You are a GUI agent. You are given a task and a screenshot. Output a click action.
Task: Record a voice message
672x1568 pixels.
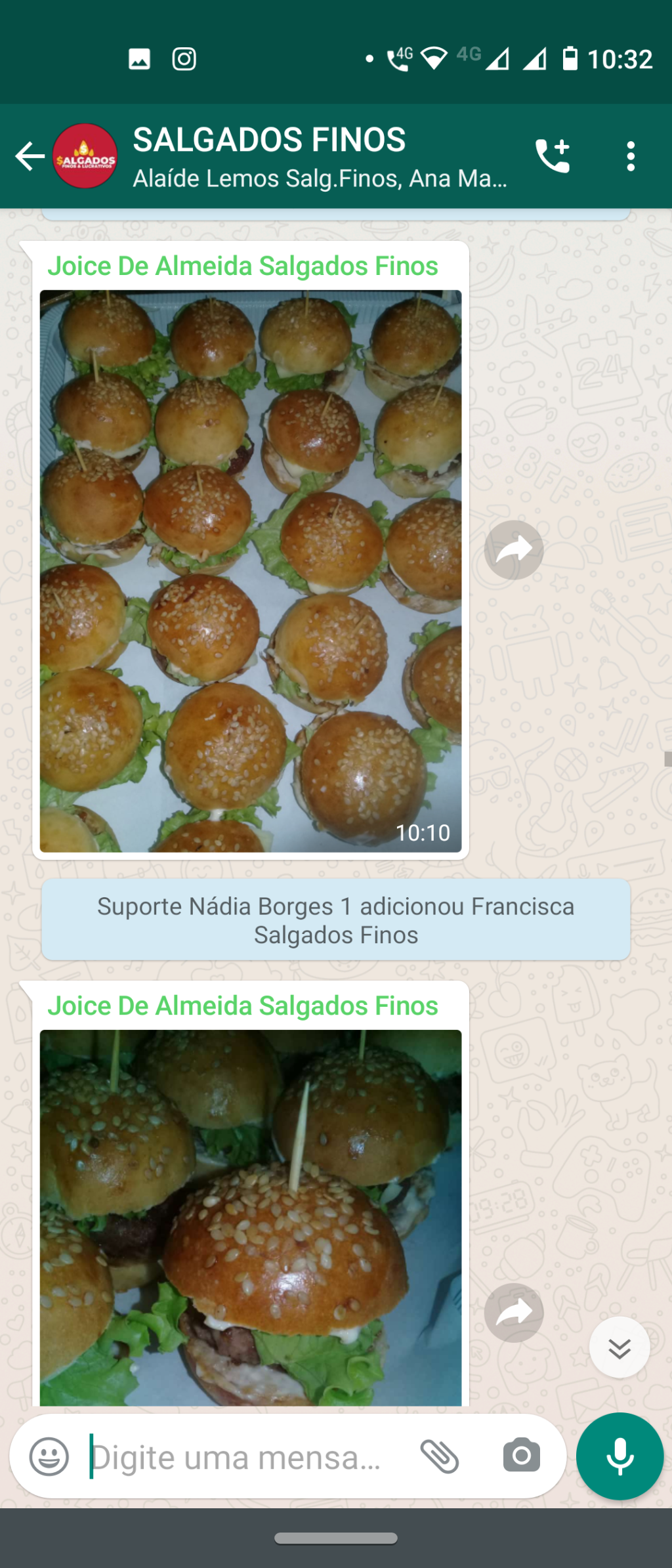[619, 1456]
